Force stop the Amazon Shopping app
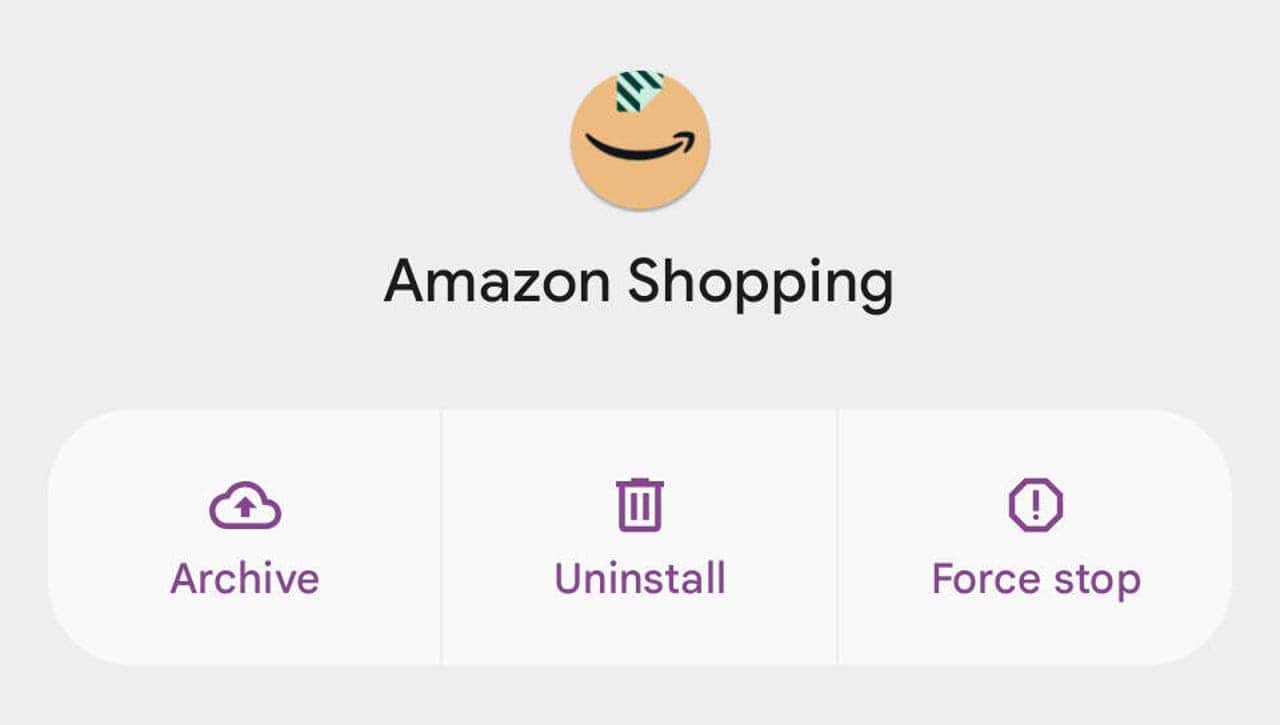The width and height of the screenshot is (1280, 725). (1035, 538)
